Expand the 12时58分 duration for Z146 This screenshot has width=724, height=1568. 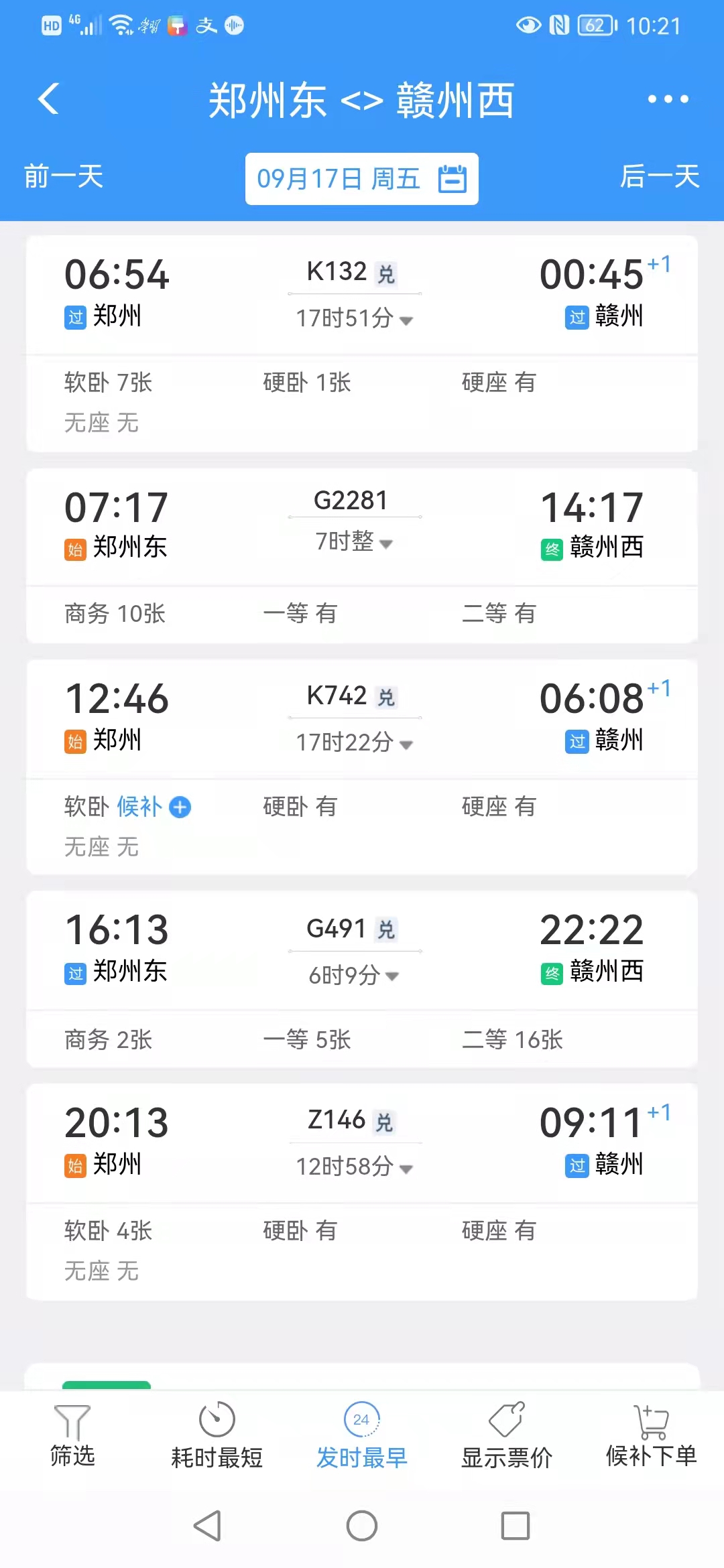354,1167
